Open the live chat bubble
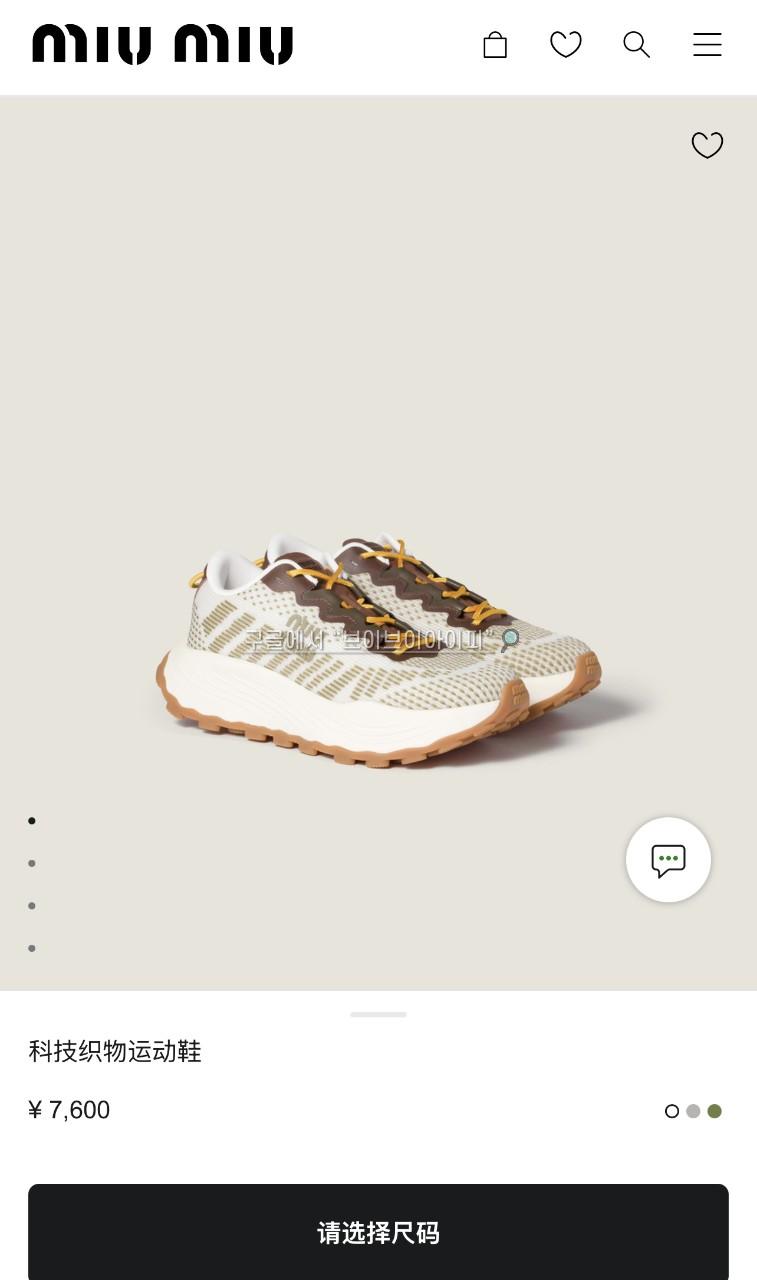Viewport: 757px width, 1280px height. tap(668, 860)
